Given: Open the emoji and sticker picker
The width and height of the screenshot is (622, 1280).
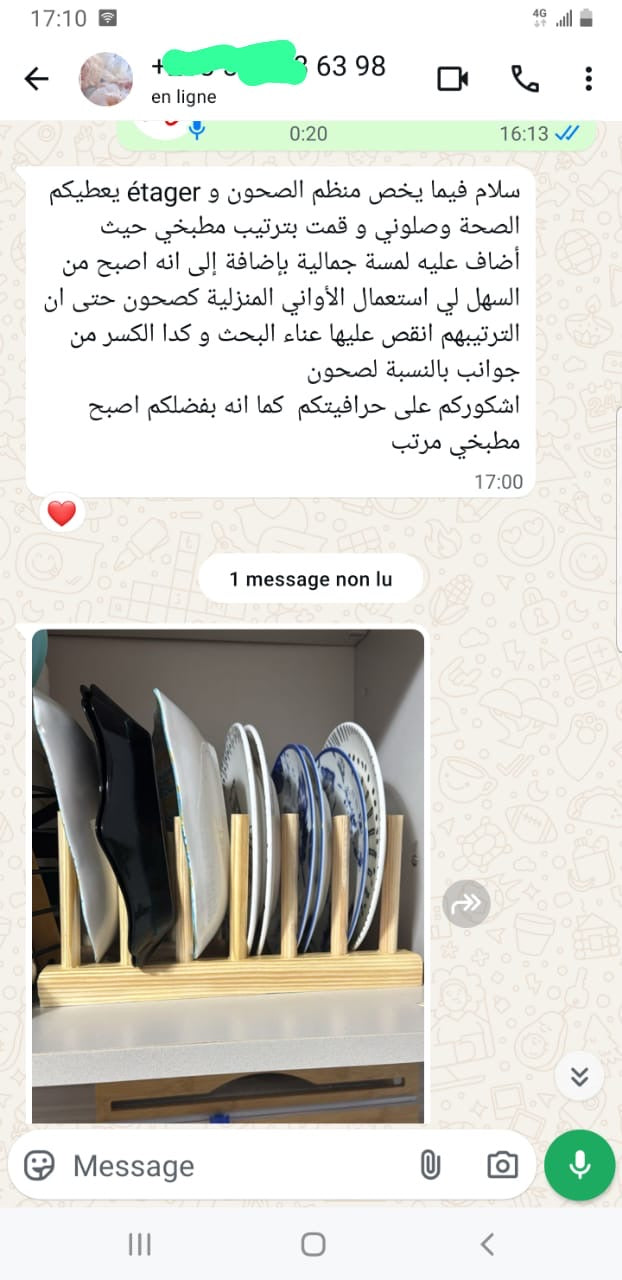Looking at the screenshot, I should pos(39,1165).
